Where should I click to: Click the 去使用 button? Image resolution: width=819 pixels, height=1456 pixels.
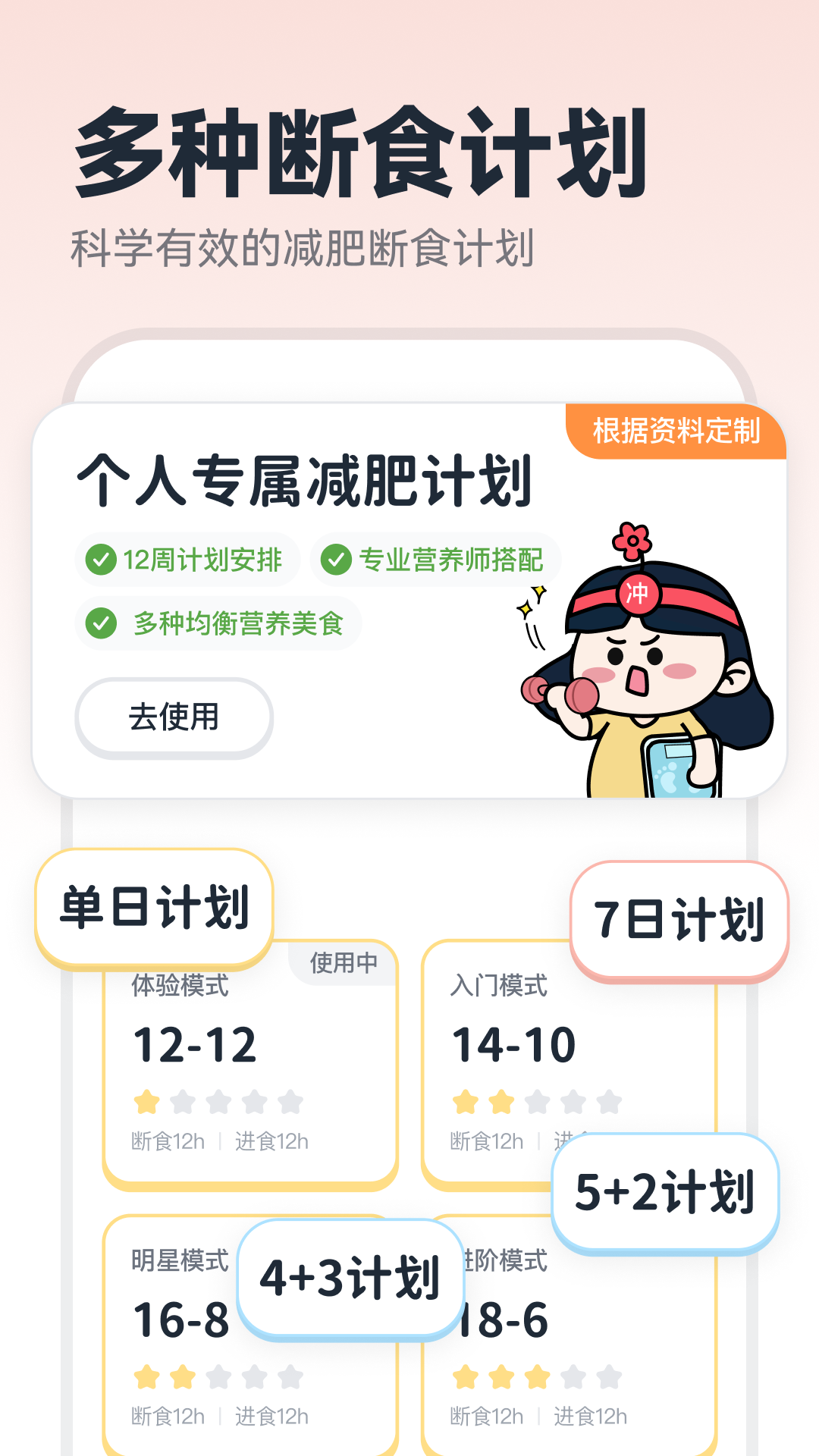pyautogui.click(x=173, y=718)
